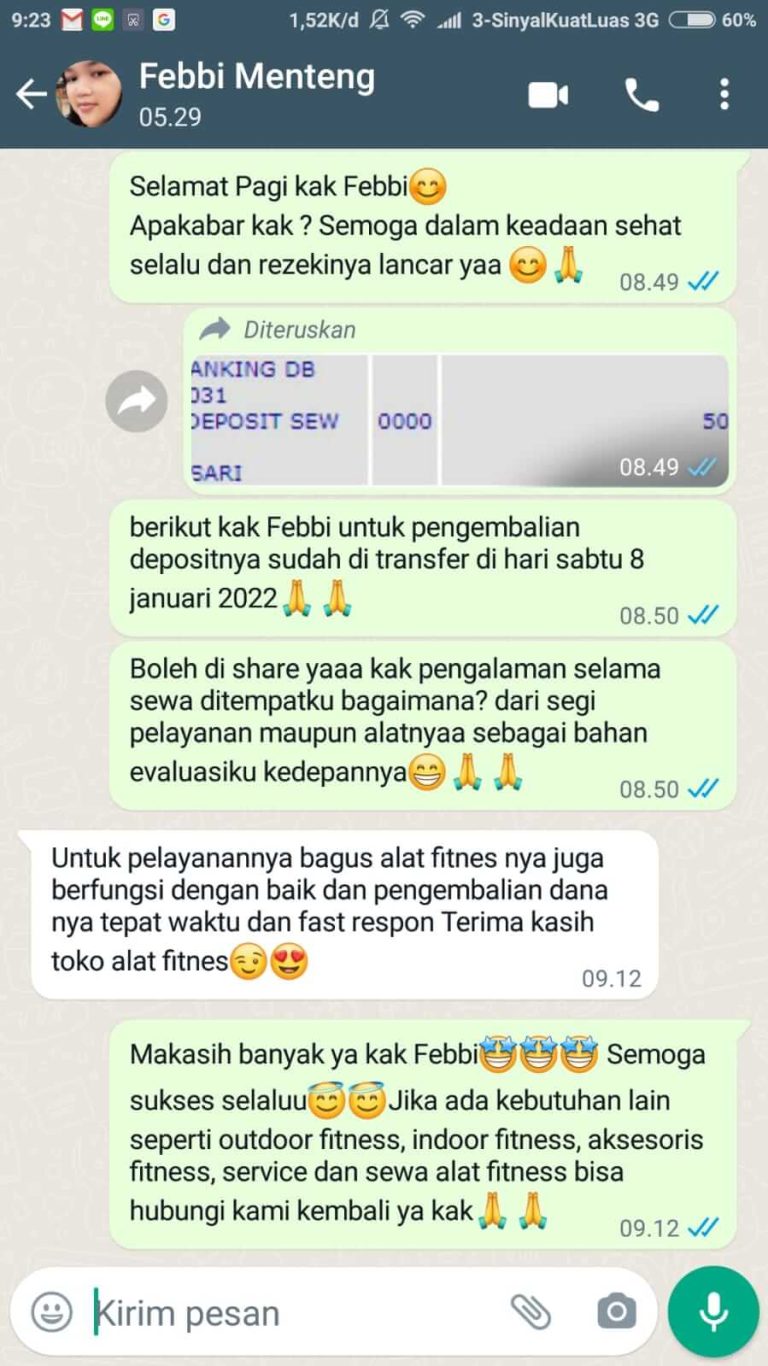Start a voice call with Febbi Menteng
Image resolution: width=768 pixels, height=1366 pixels.
pyautogui.click(x=641, y=95)
